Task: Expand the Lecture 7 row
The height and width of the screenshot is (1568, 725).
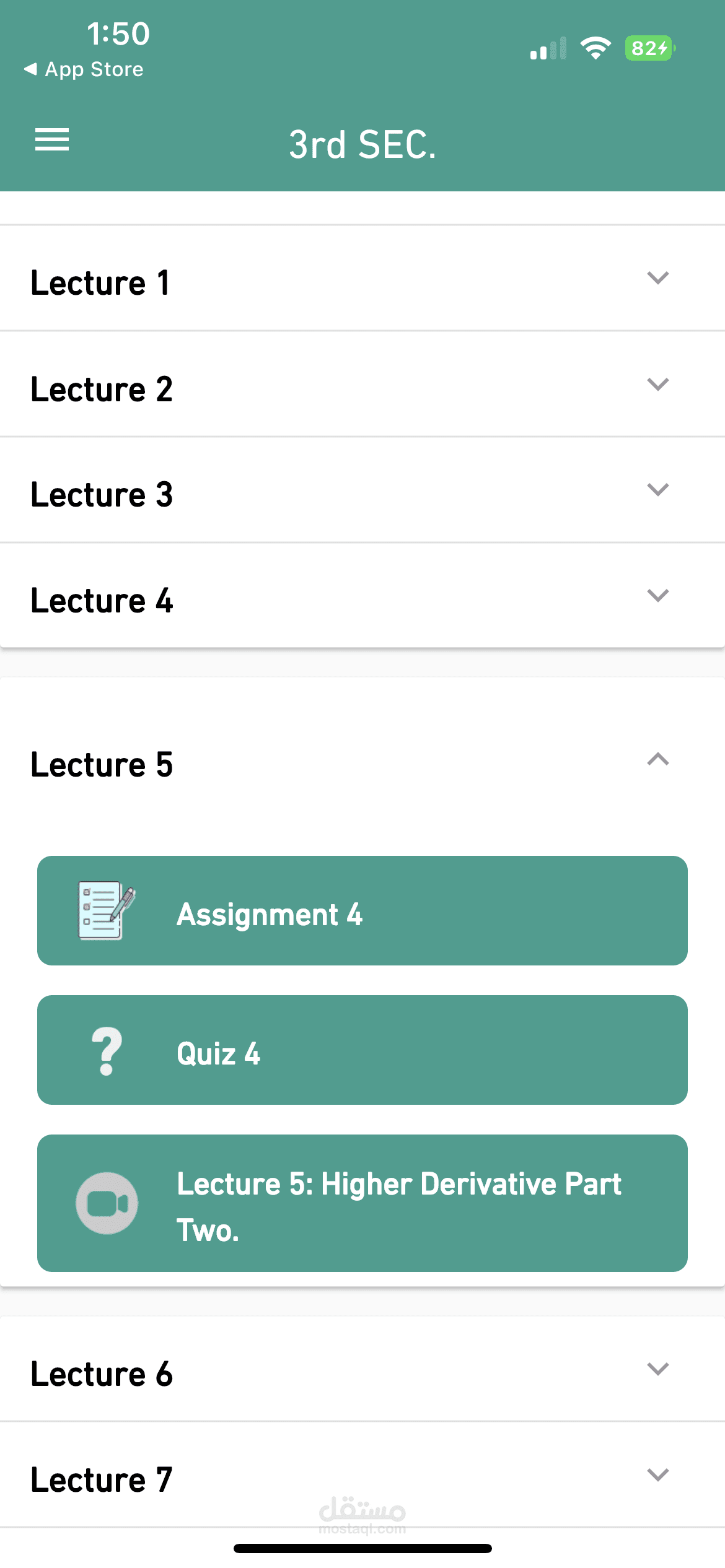Action: pyautogui.click(x=362, y=1475)
